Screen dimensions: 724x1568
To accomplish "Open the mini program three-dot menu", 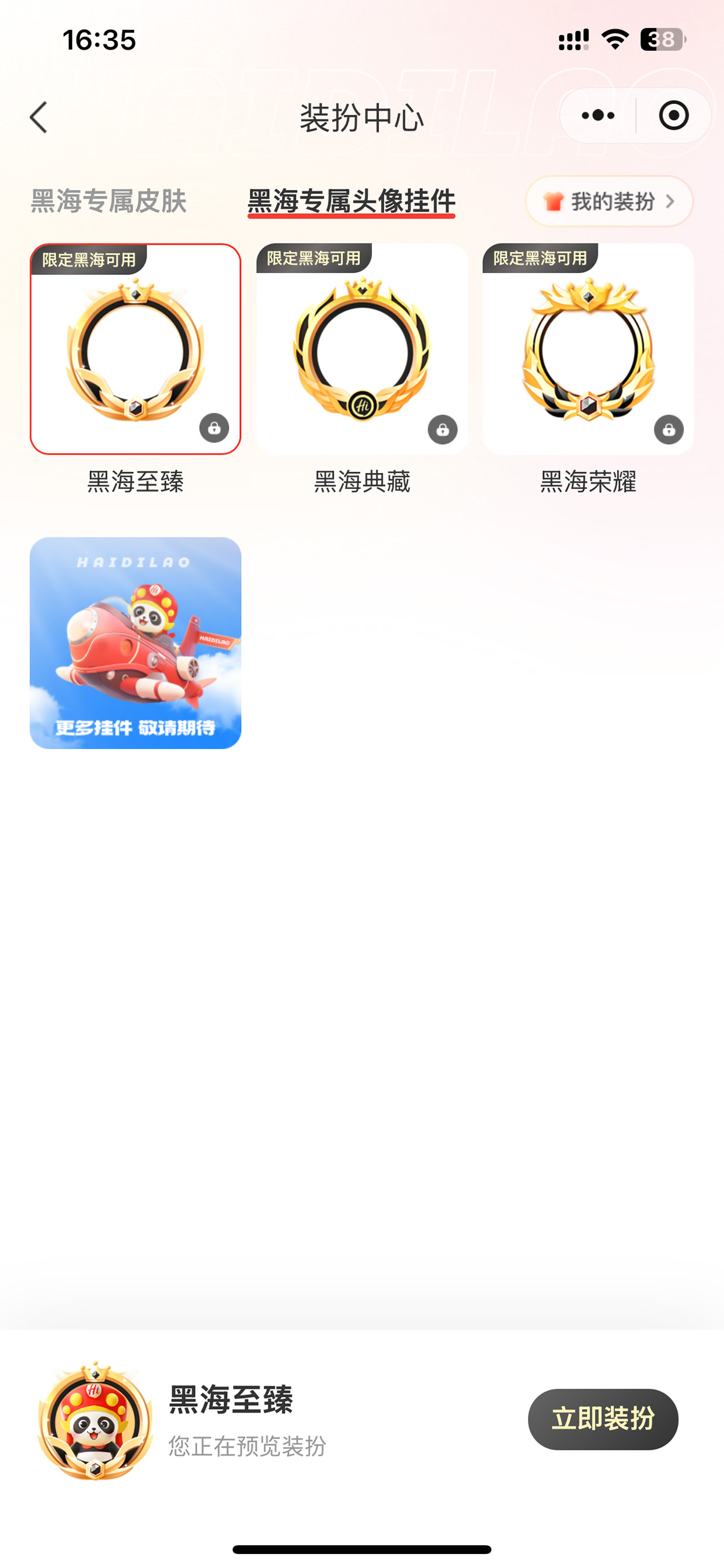I will click(597, 116).
